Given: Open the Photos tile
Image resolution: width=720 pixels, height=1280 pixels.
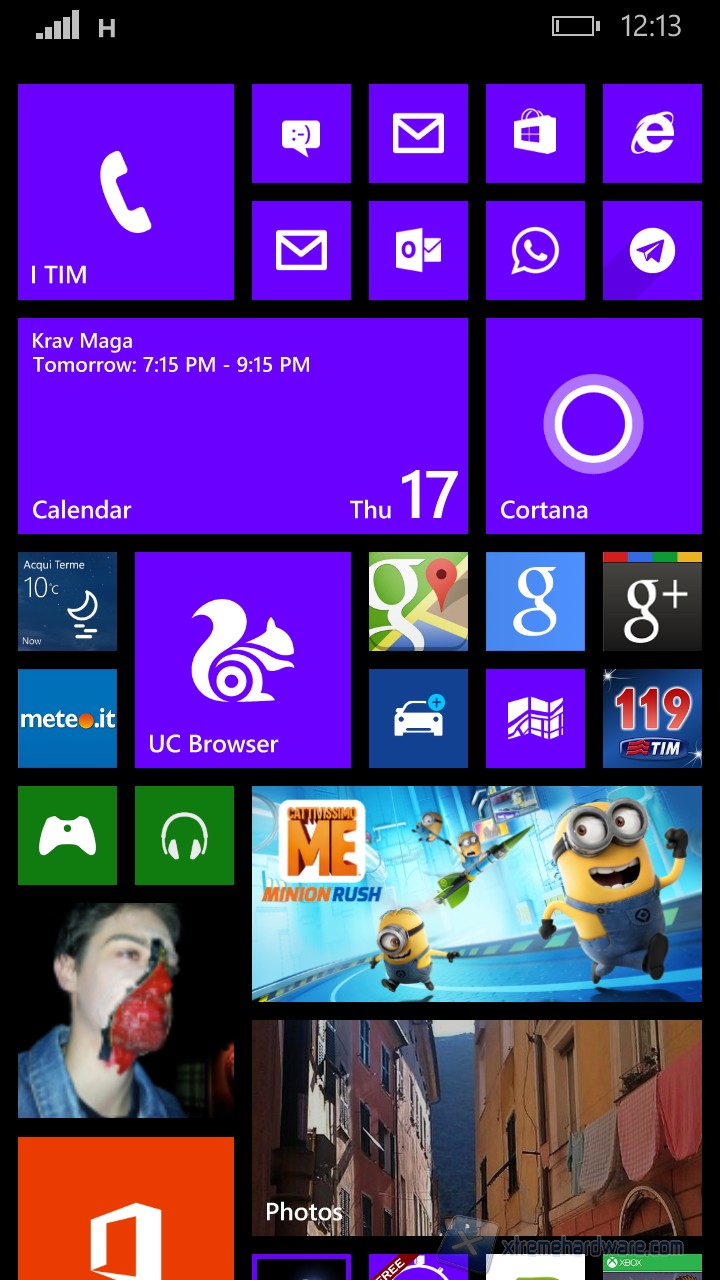Looking at the screenshot, I should click(x=477, y=1128).
